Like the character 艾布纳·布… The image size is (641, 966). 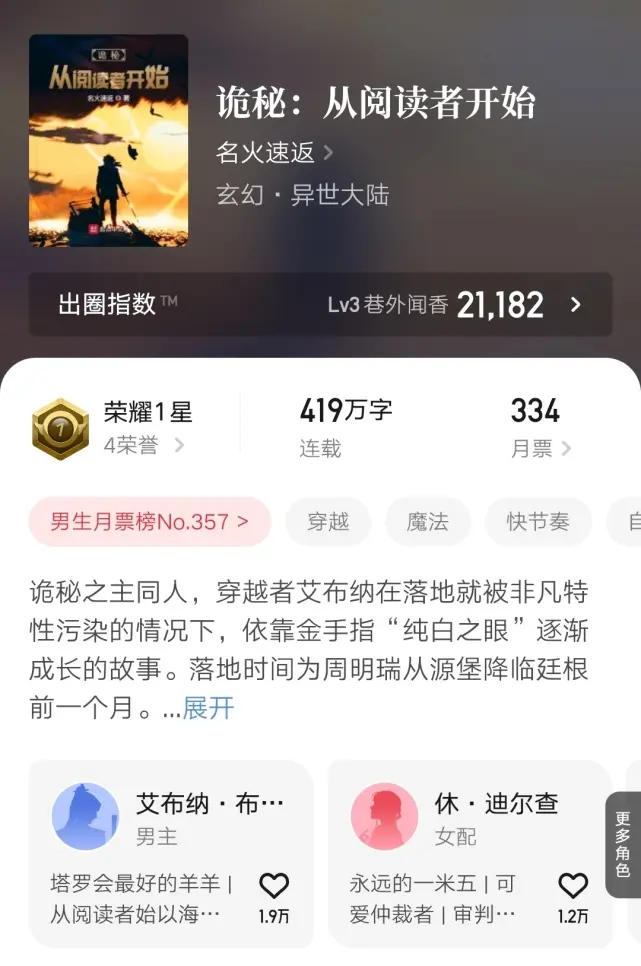point(273,887)
